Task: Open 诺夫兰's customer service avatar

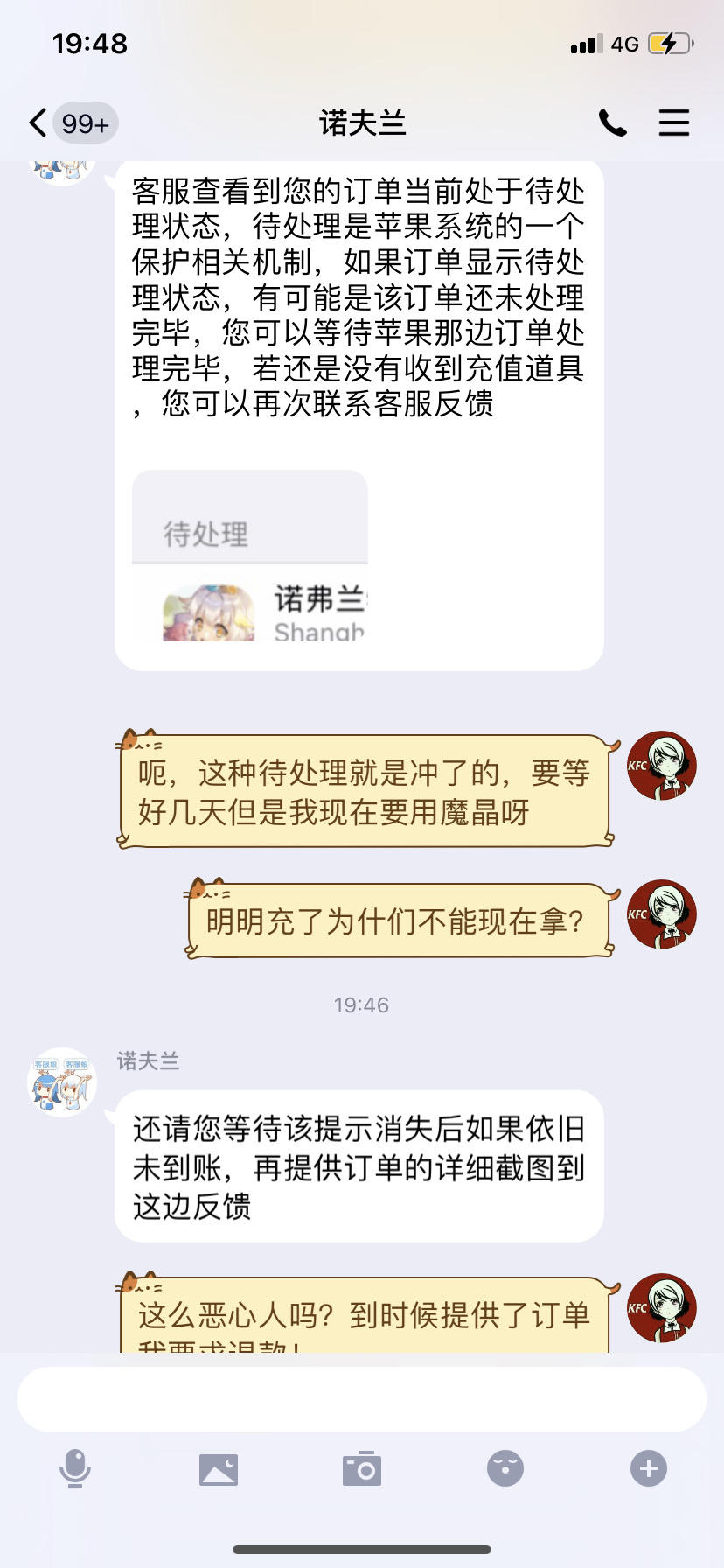Action: click(x=61, y=1082)
